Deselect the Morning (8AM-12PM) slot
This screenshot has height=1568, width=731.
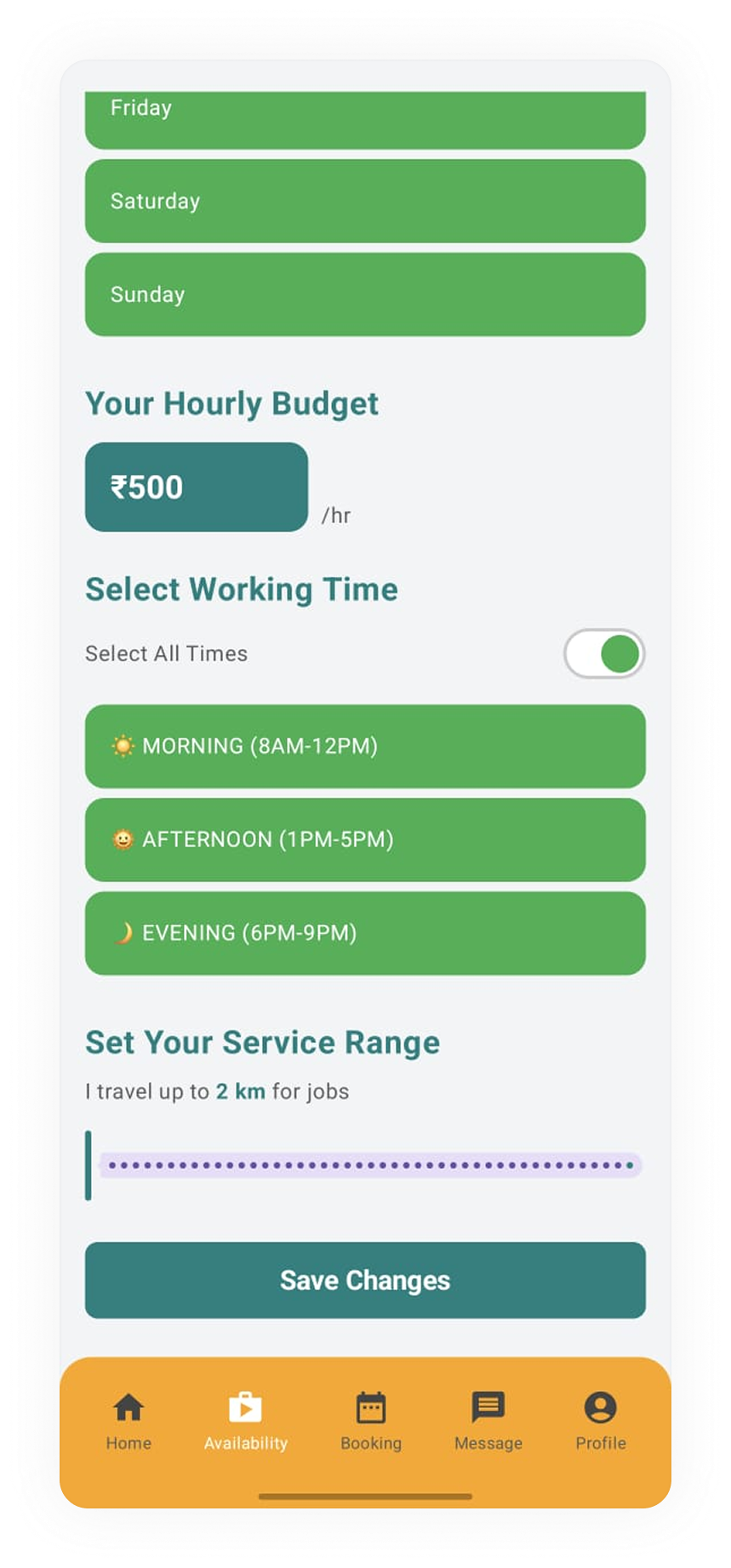tap(365, 746)
